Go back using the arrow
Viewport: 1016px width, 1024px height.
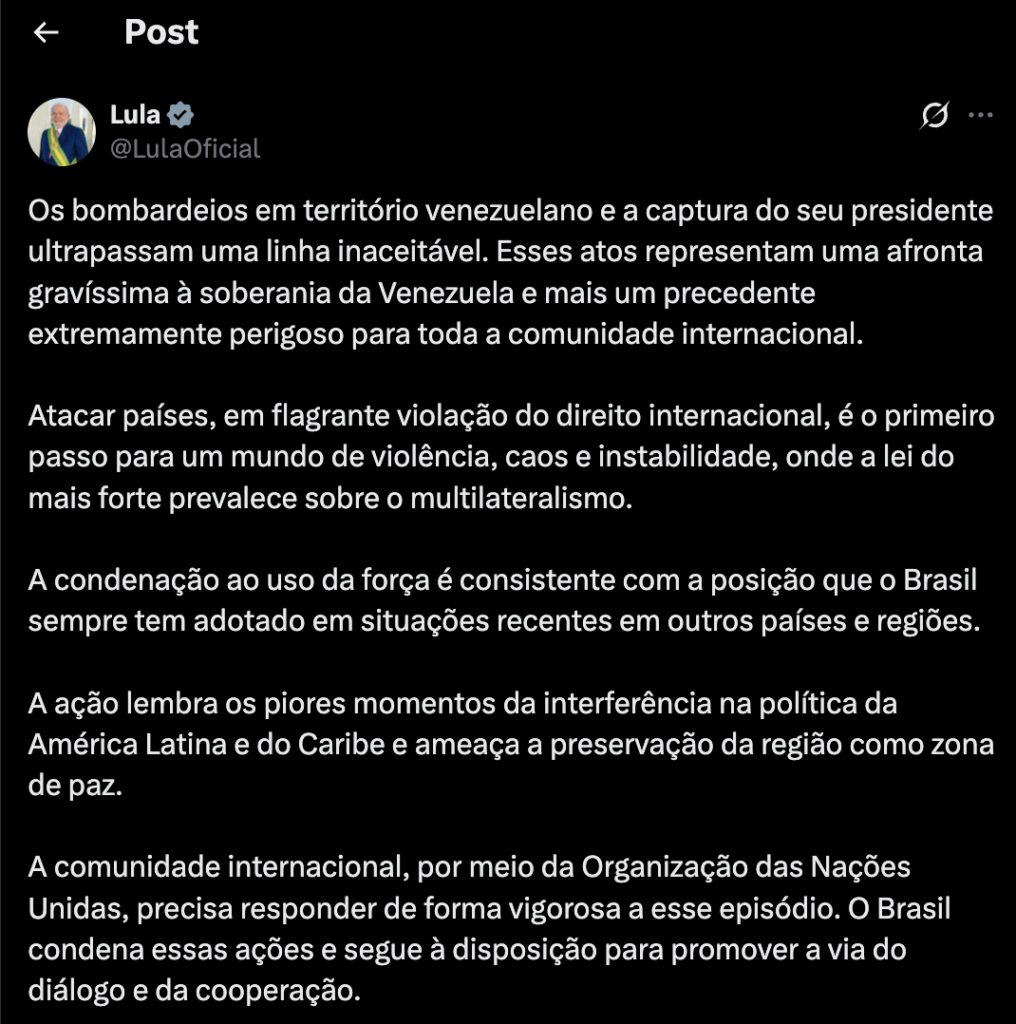(x=46, y=33)
